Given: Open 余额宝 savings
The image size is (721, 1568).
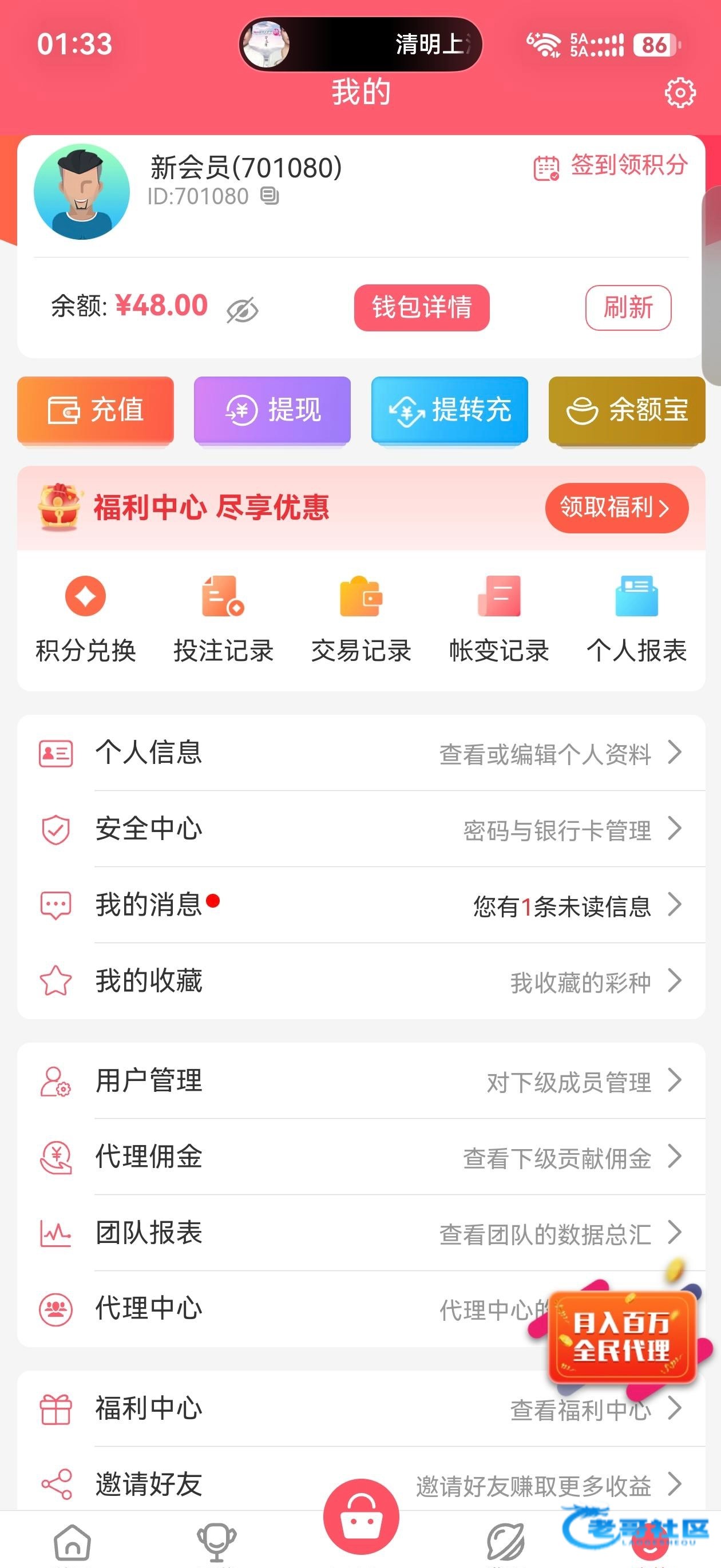Looking at the screenshot, I should (x=627, y=410).
